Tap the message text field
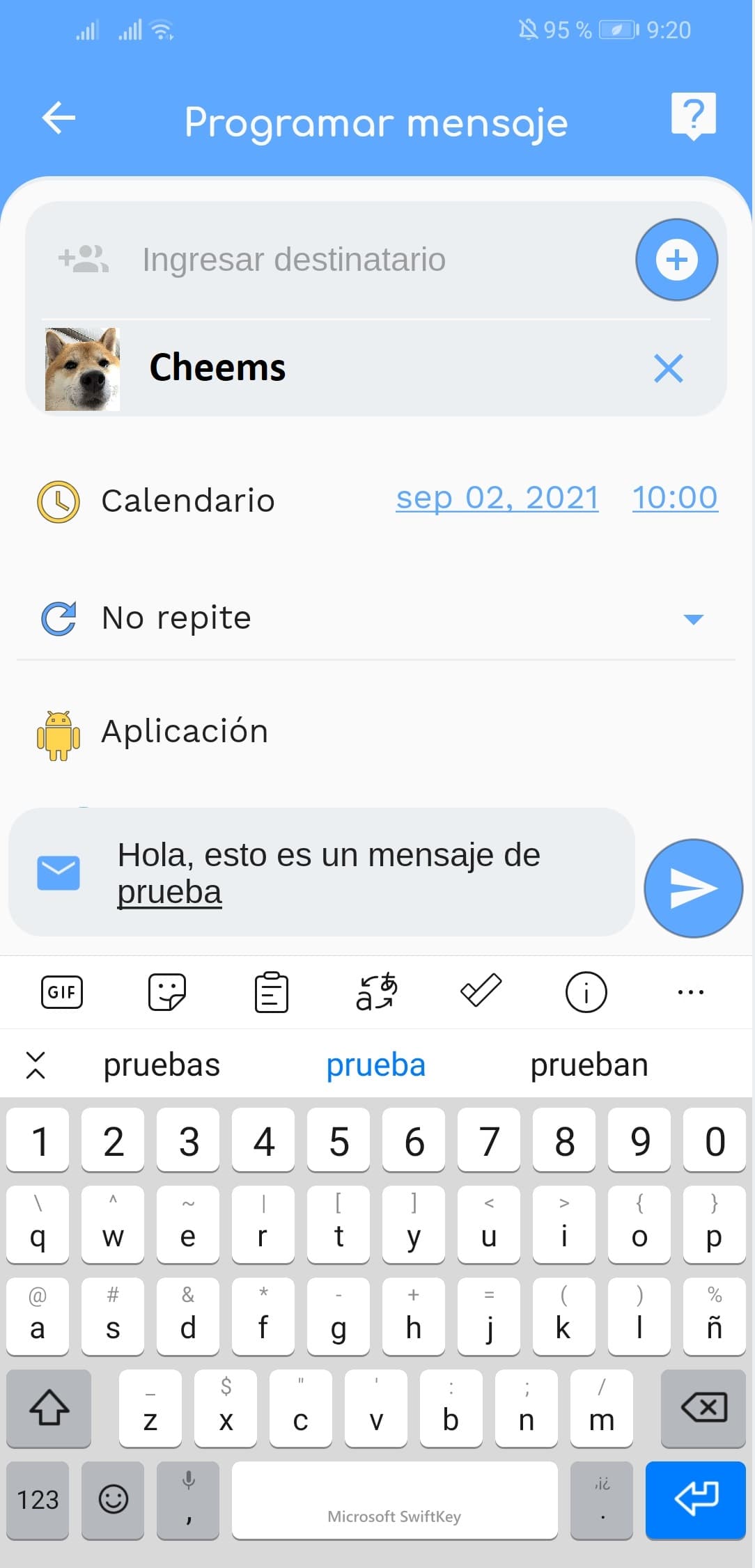This screenshot has height=1568, width=755. 348,872
